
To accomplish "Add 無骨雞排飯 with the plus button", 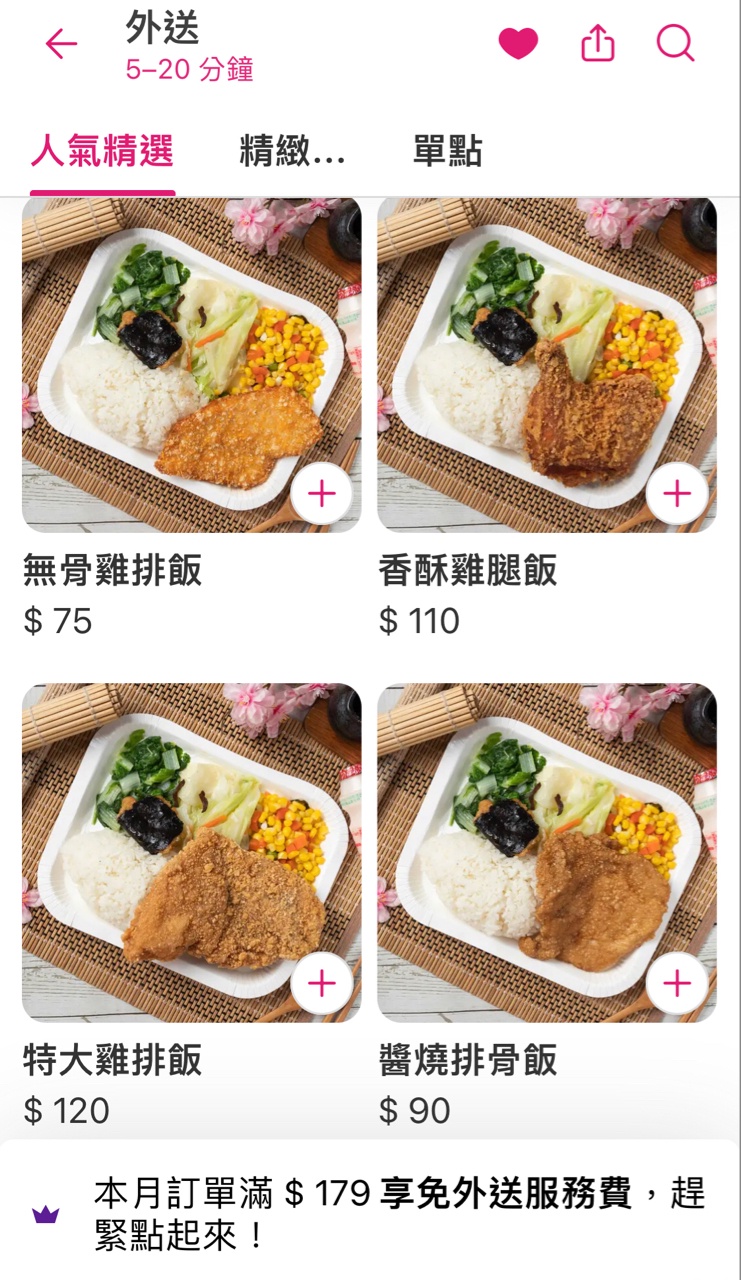I will point(321,494).
